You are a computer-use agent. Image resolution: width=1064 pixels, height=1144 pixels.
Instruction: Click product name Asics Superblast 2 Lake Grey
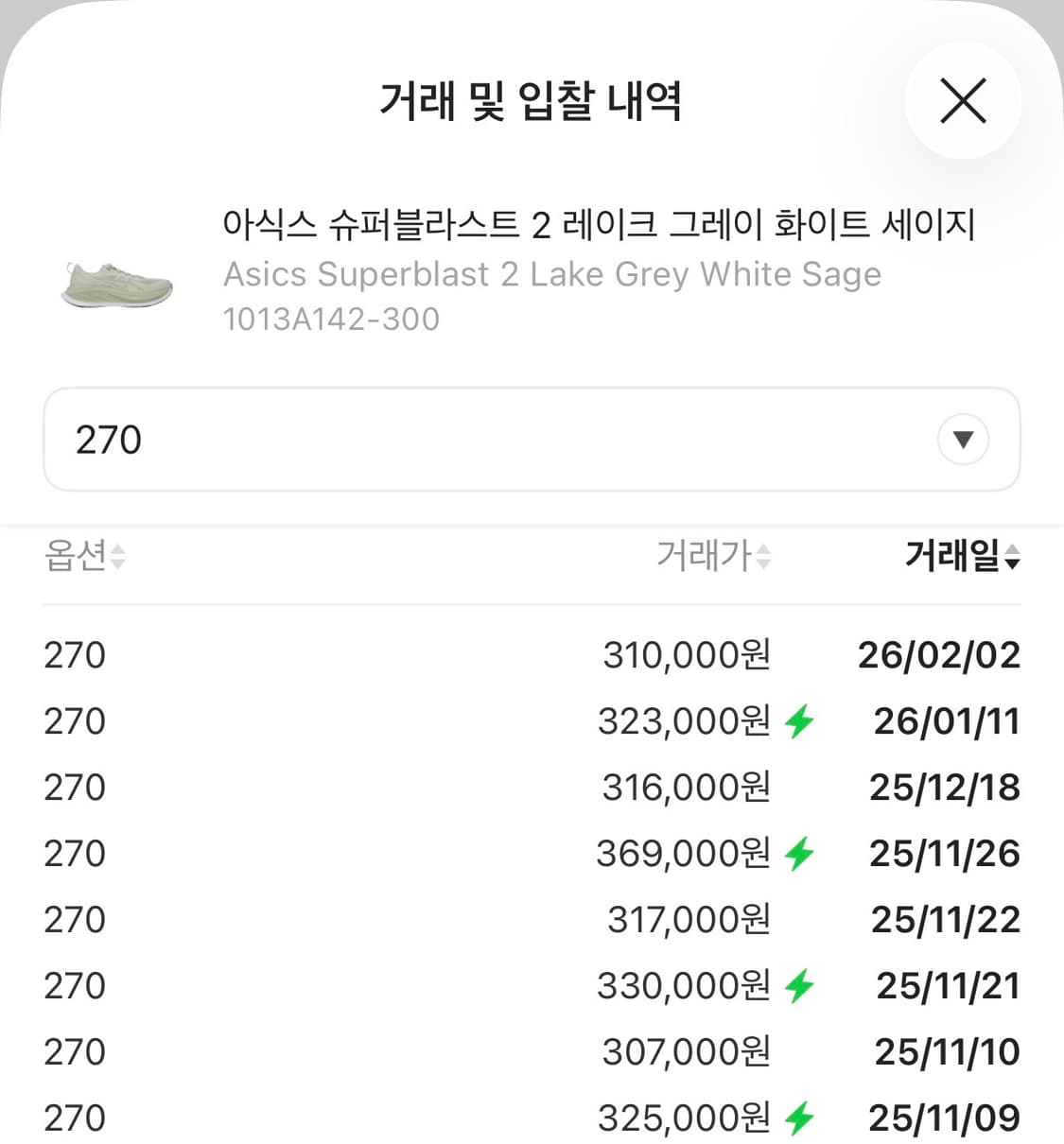[x=552, y=274]
